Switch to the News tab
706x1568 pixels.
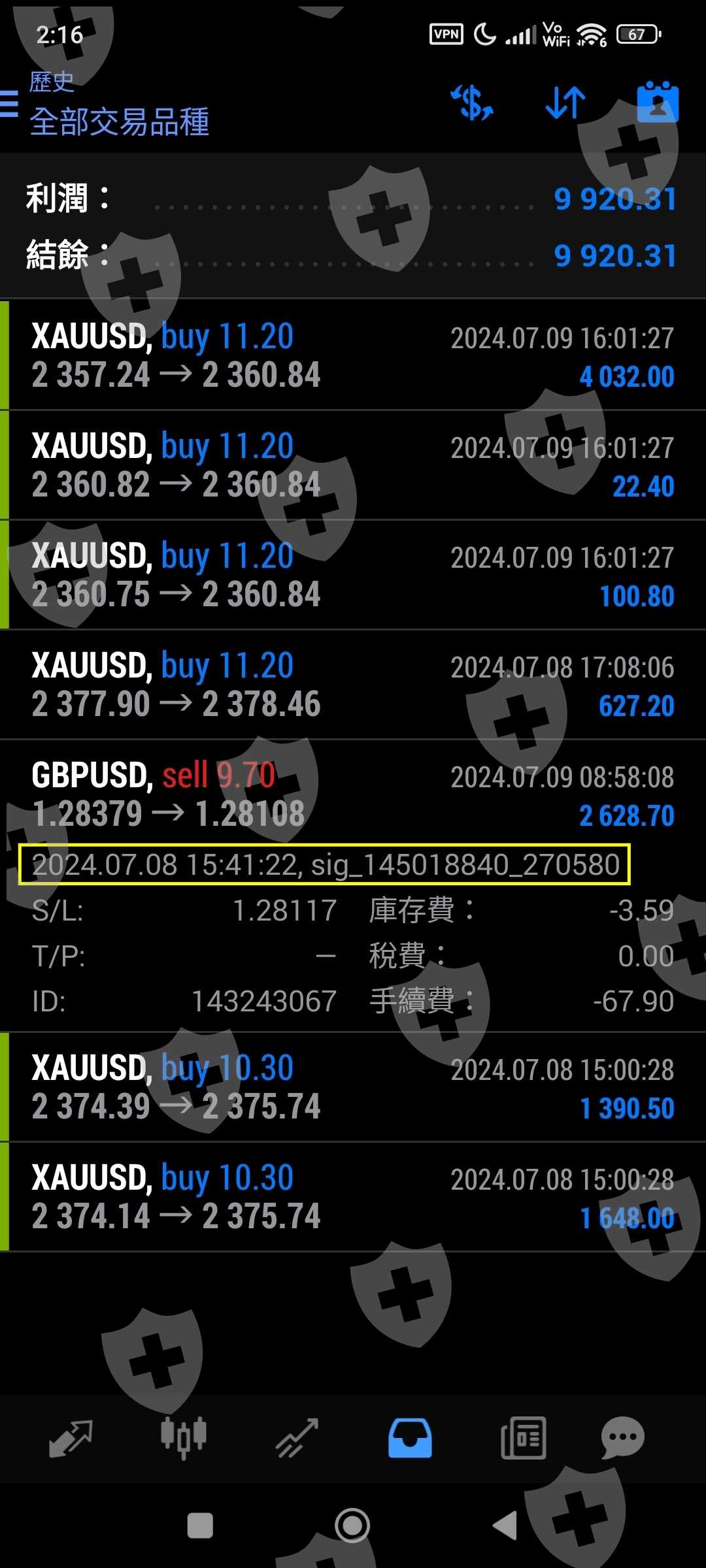tap(523, 1438)
